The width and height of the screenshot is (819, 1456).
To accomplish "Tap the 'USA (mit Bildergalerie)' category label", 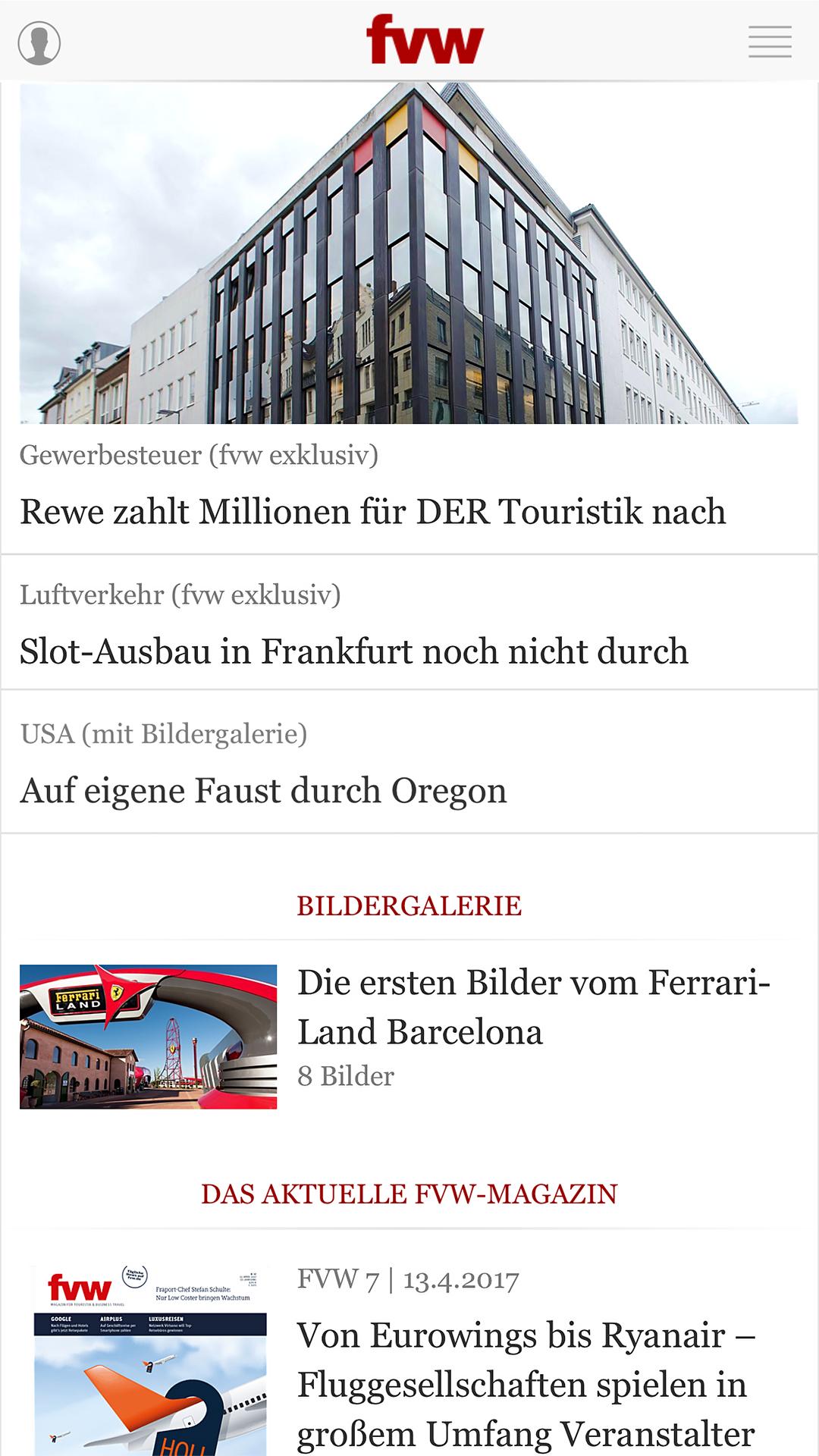I will click(x=163, y=733).
